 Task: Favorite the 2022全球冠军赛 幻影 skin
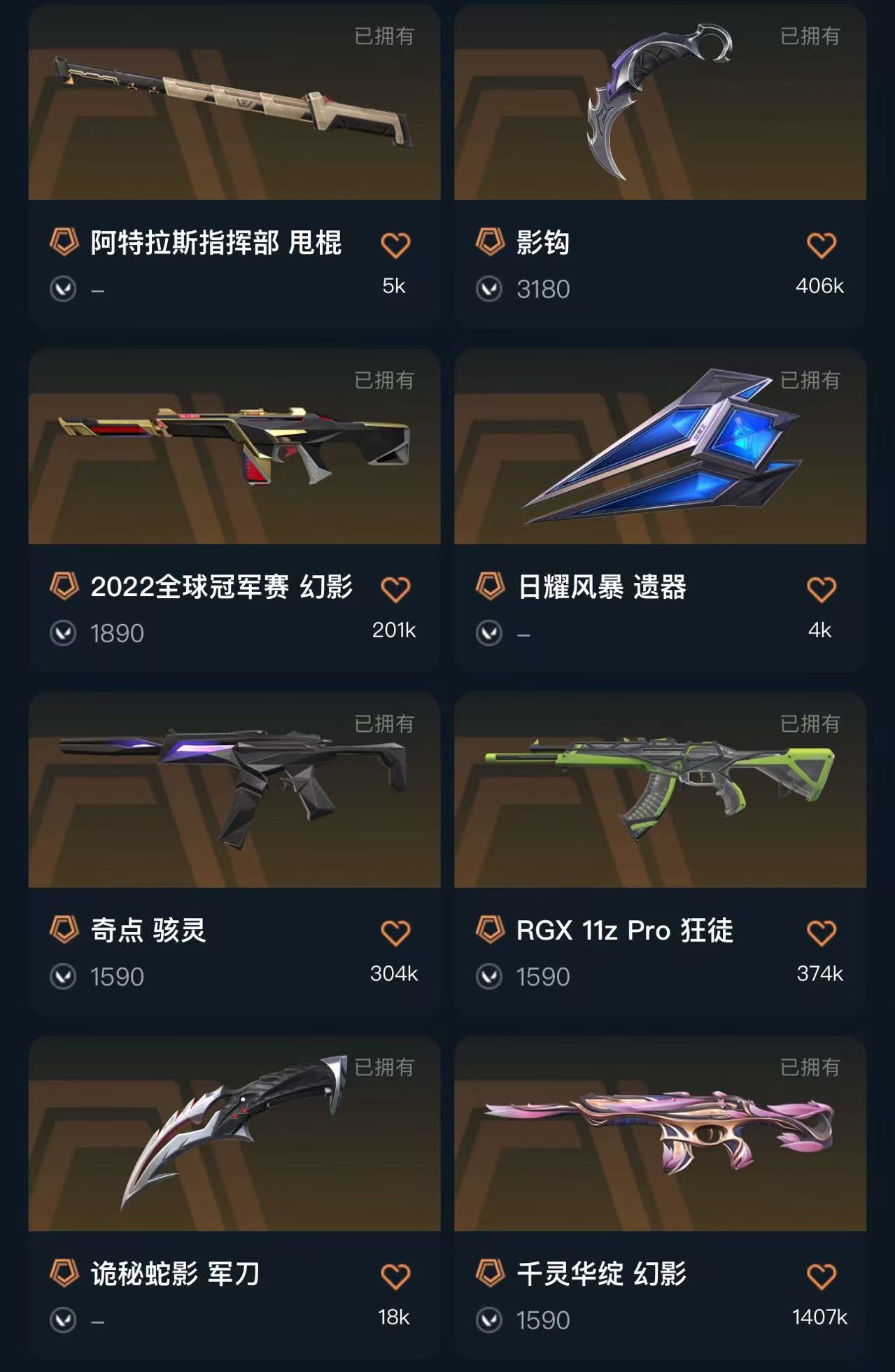pos(395,590)
